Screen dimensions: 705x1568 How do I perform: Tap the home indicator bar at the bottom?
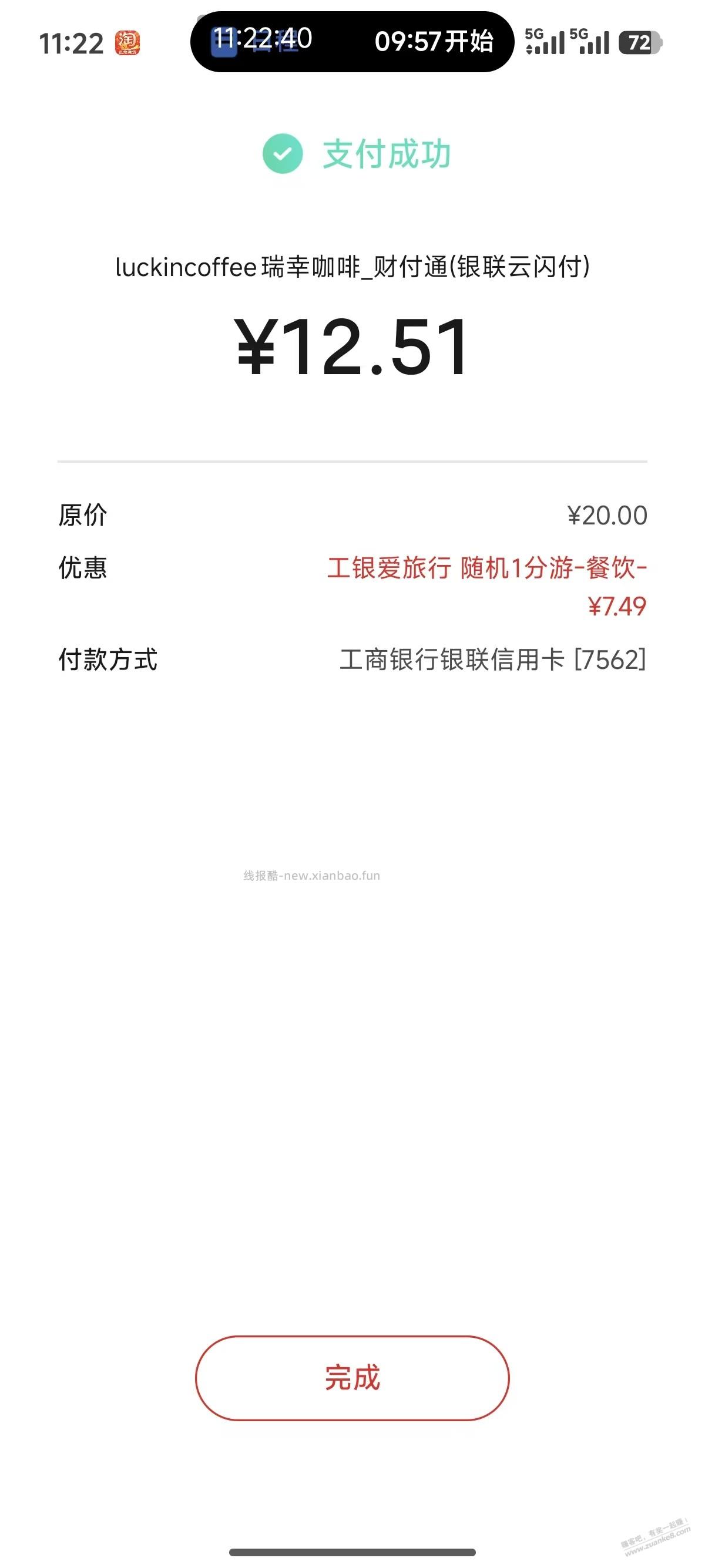[352, 1550]
